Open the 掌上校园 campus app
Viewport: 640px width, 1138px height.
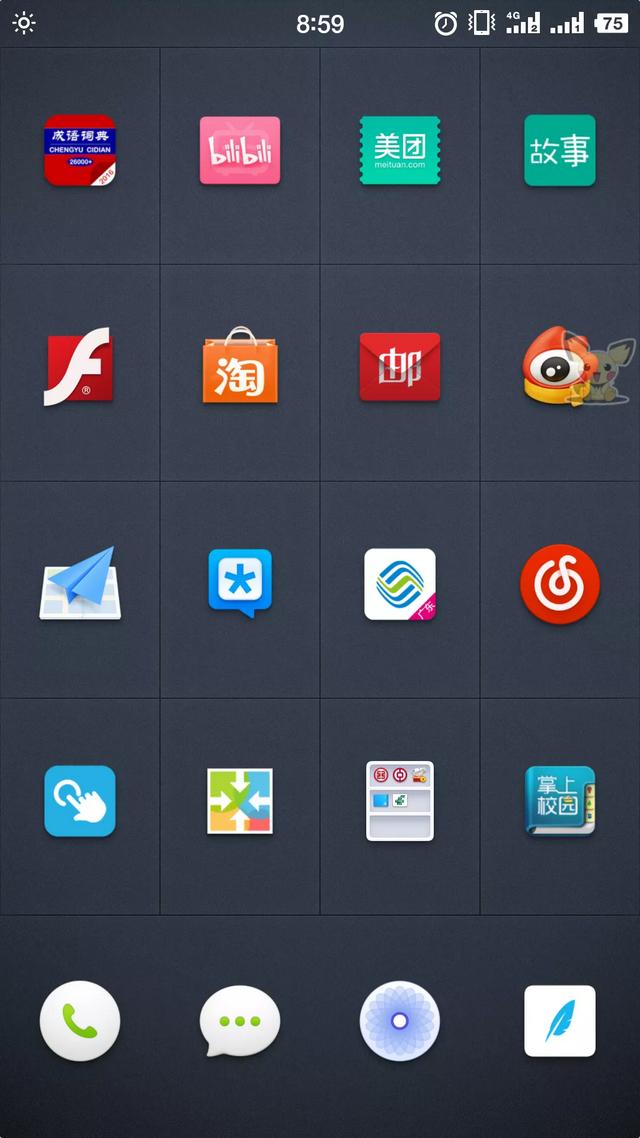tap(560, 801)
